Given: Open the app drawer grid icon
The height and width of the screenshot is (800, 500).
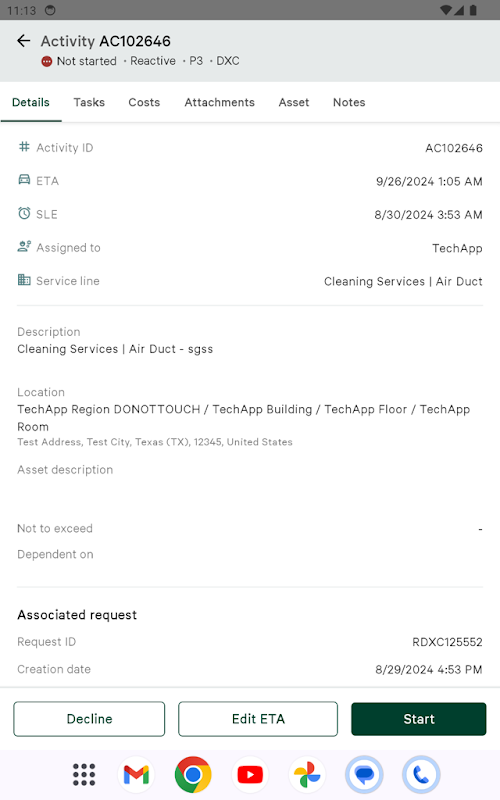Looking at the screenshot, I should (84, 774).
